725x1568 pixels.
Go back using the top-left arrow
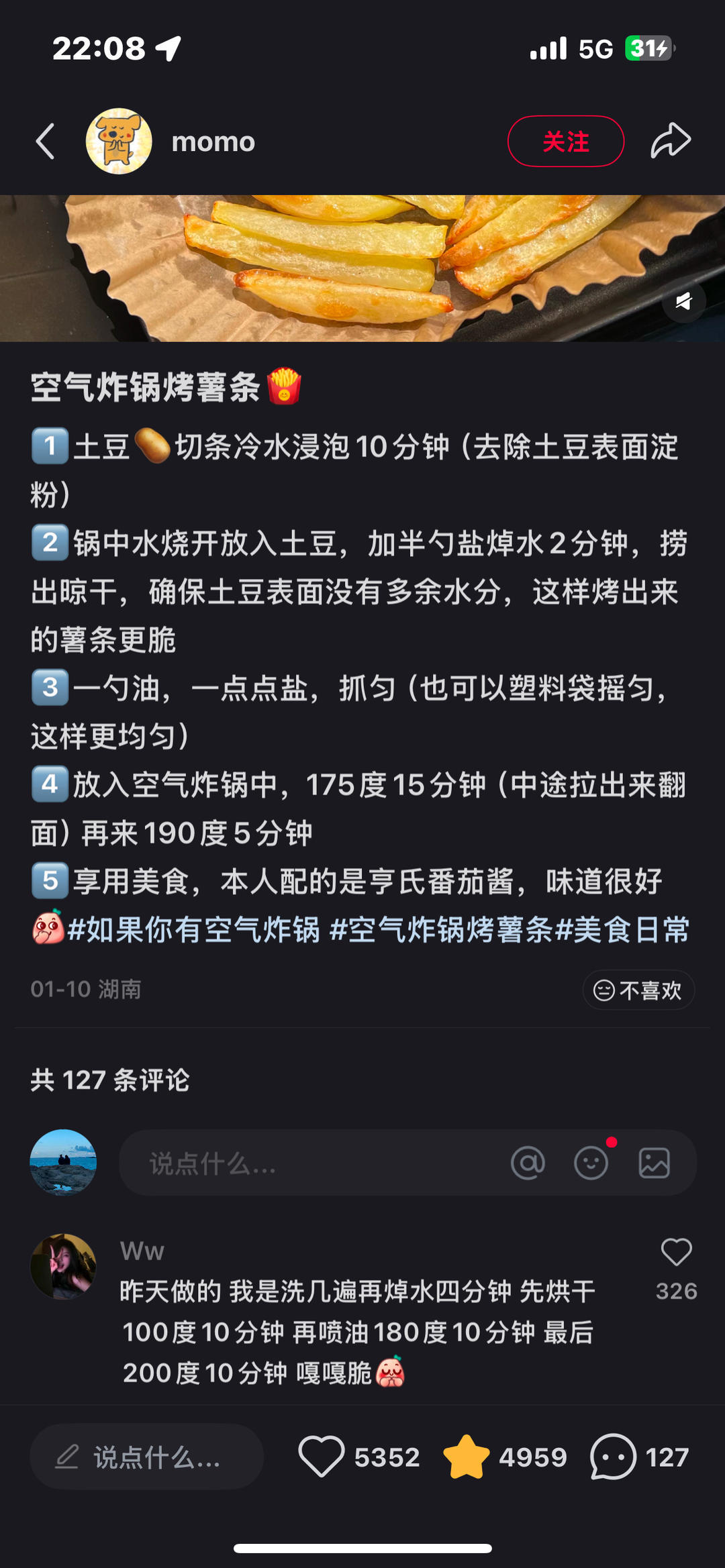click(x=46, y=142)
